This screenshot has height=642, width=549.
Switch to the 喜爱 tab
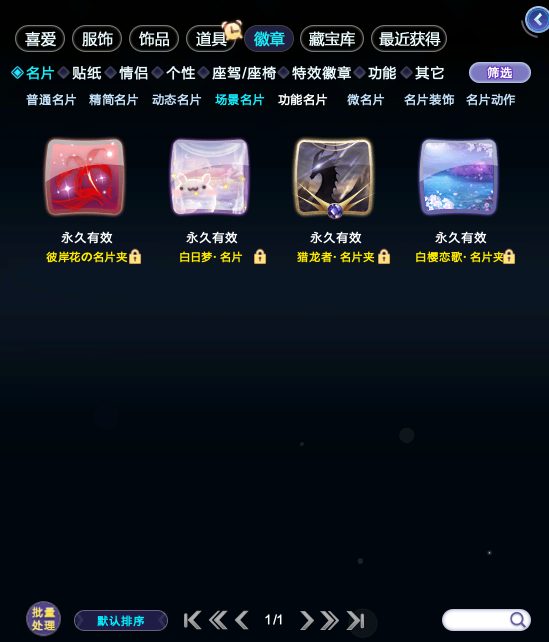[40, 39]
